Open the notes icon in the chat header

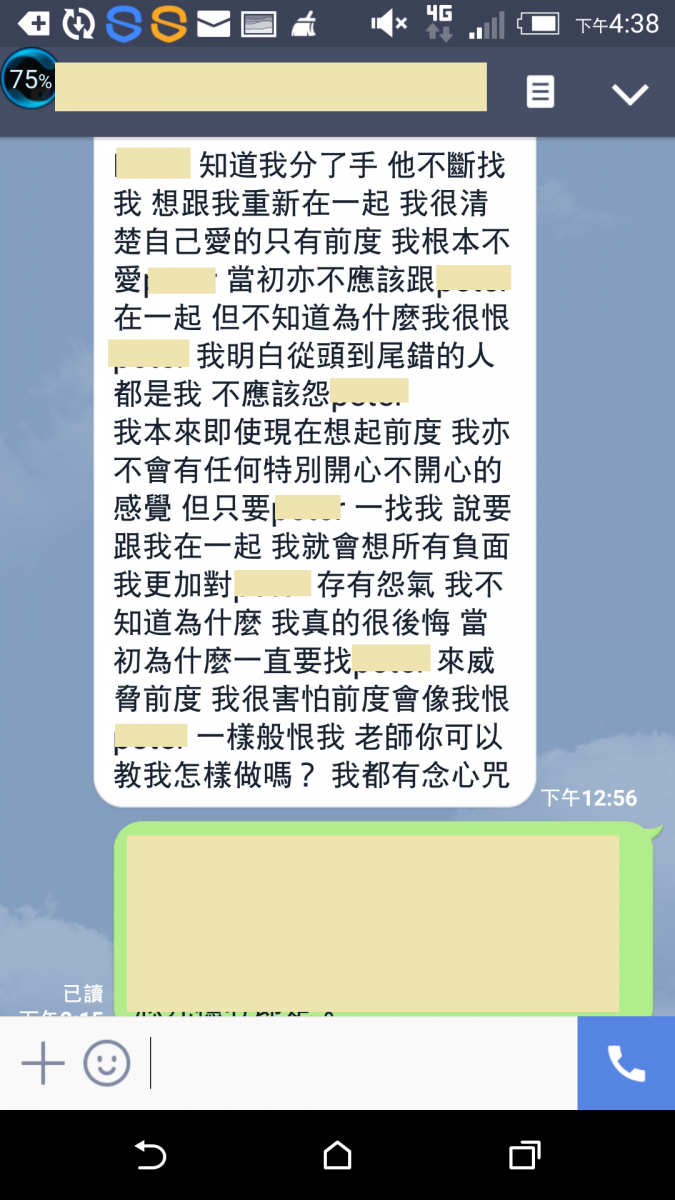(x=540, y=93)
